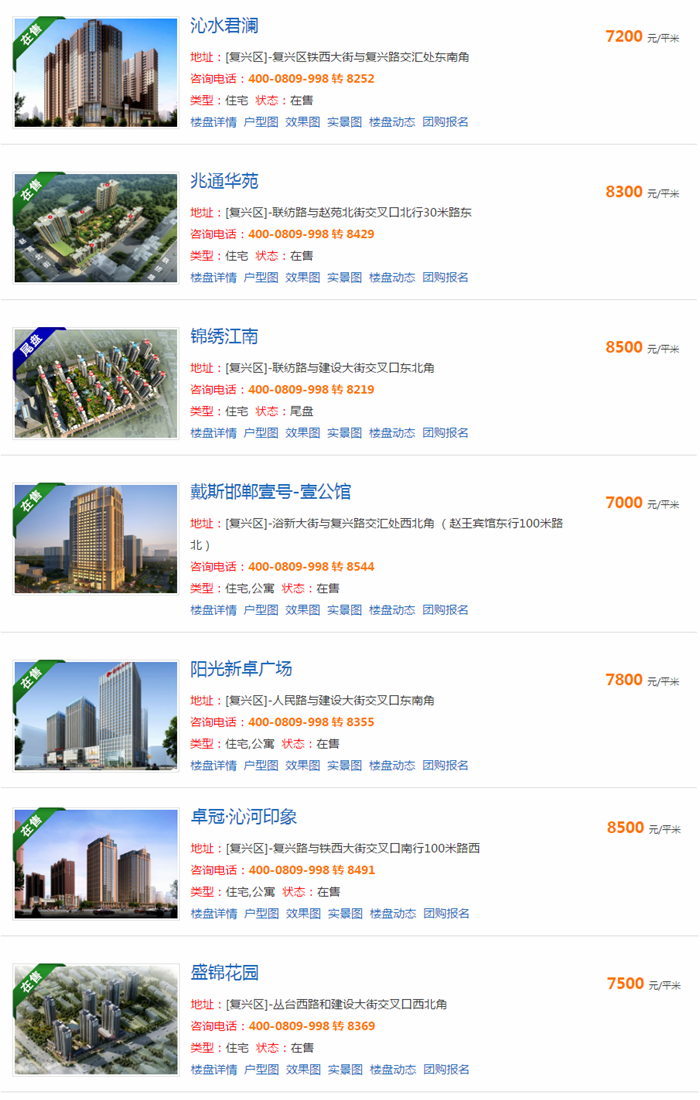Select 团购报名 under 沁水君澜
Screen dimensions: 700x1100
pos(445,122)
